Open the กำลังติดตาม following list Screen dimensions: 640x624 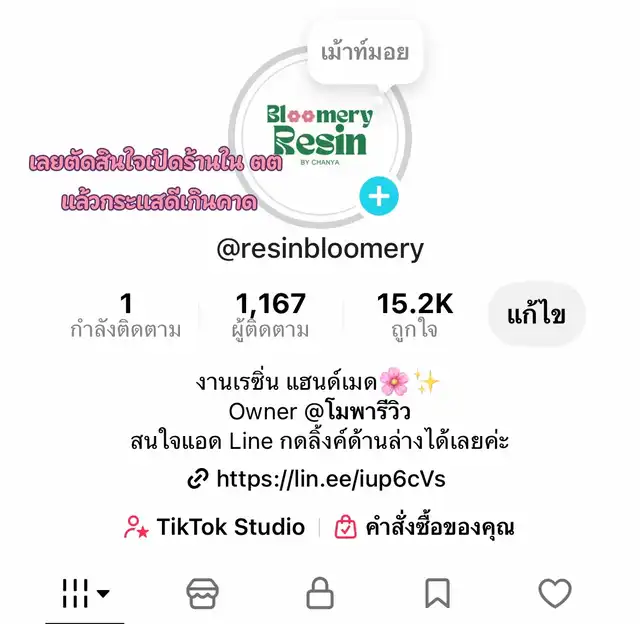click(125, 315)
